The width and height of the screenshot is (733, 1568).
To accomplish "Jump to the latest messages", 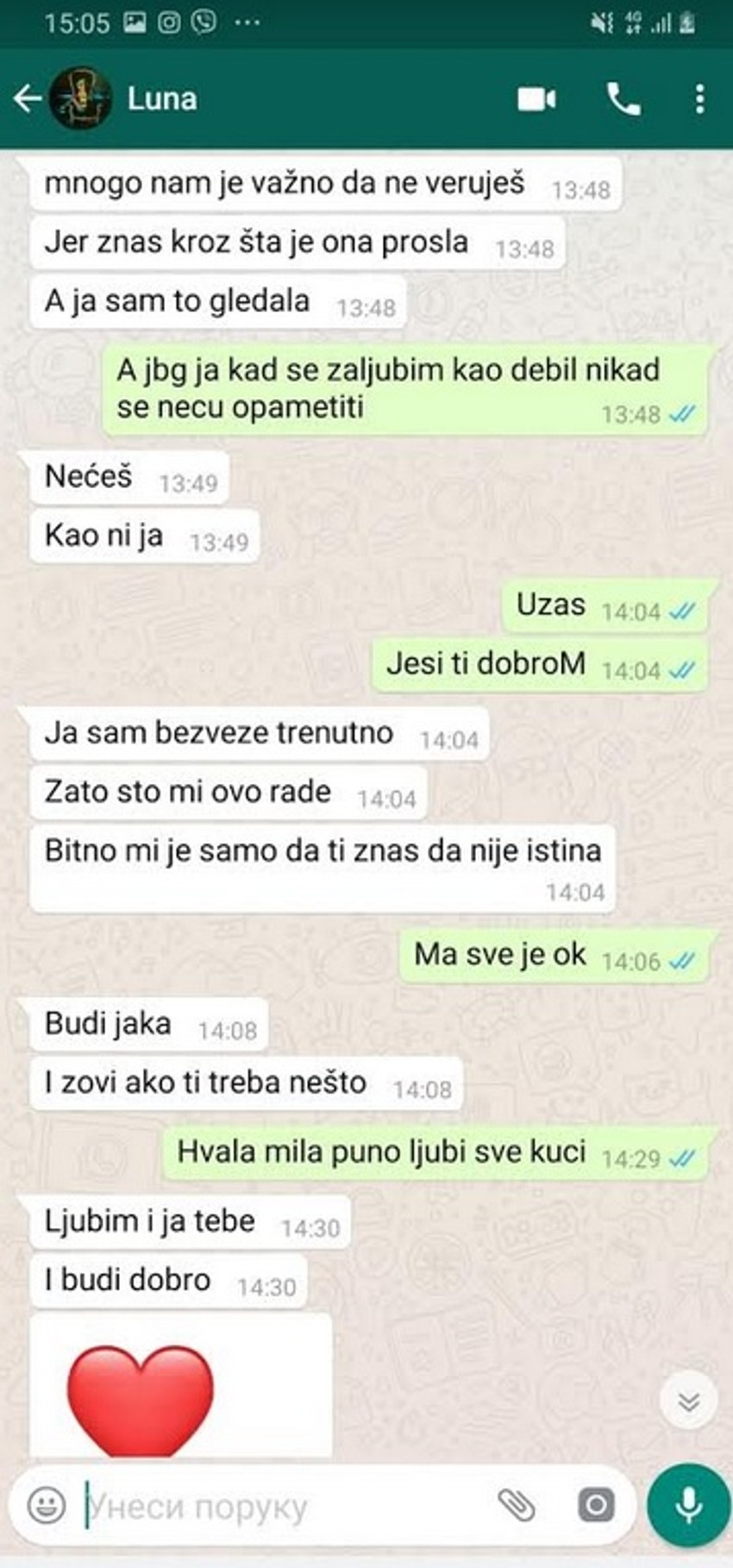I will (x=688, y=1402).
